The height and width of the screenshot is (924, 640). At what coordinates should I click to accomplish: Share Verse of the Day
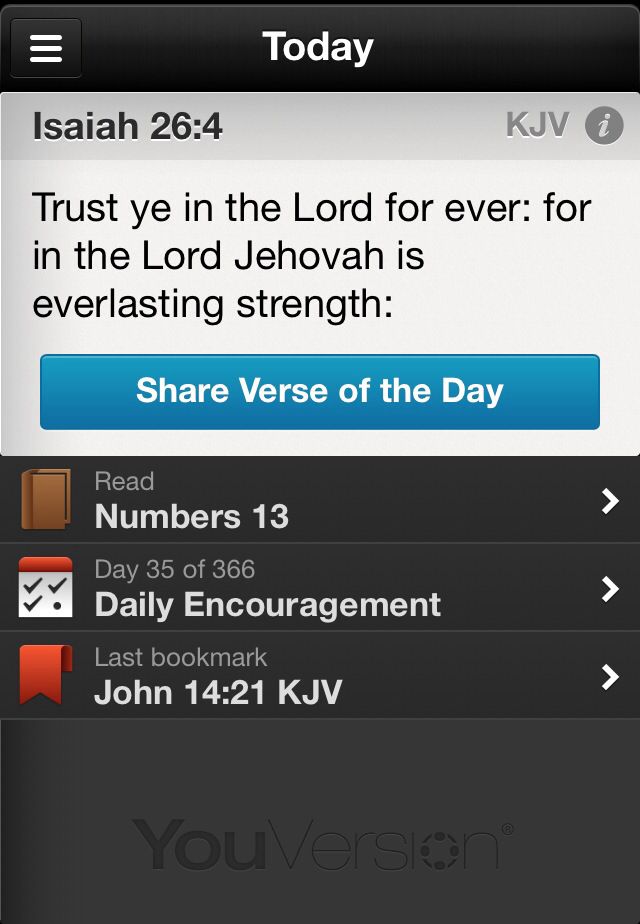tap(320, 391)
